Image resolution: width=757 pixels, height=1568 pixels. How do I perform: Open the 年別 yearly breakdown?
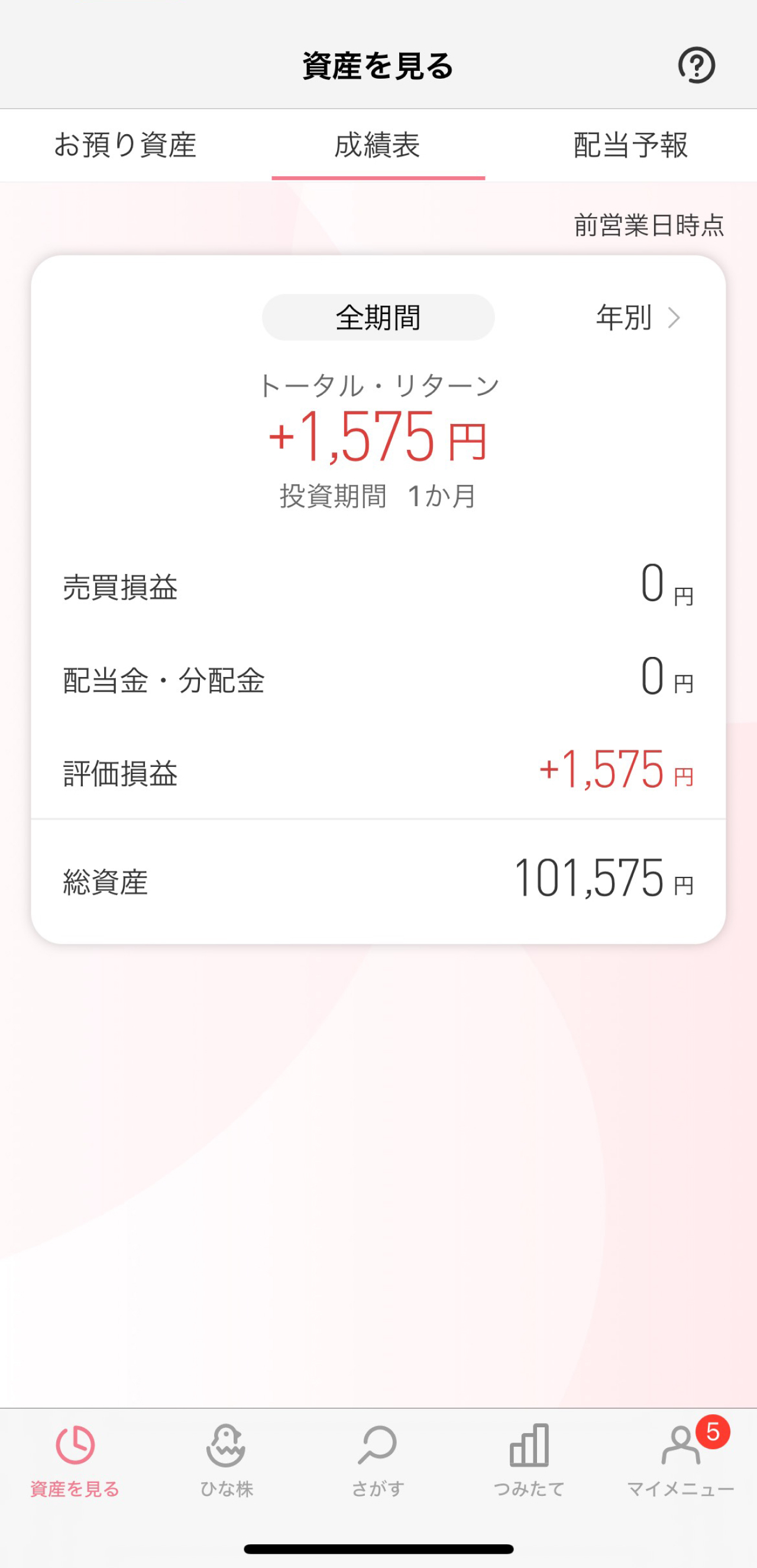tap(638, 317)
